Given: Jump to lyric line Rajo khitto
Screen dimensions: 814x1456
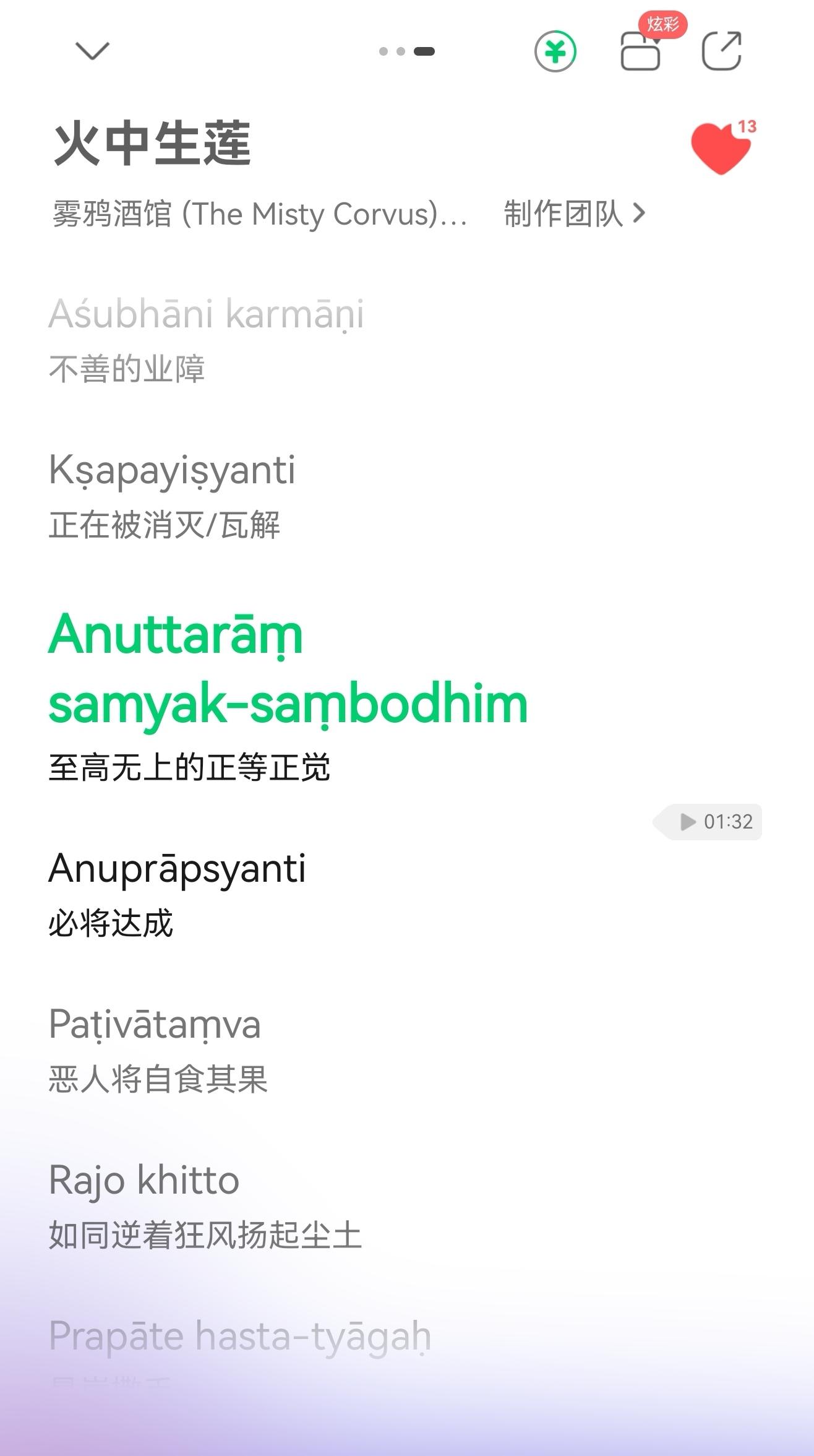Looking at the screenshot, I should click(x=144, y=1180).
